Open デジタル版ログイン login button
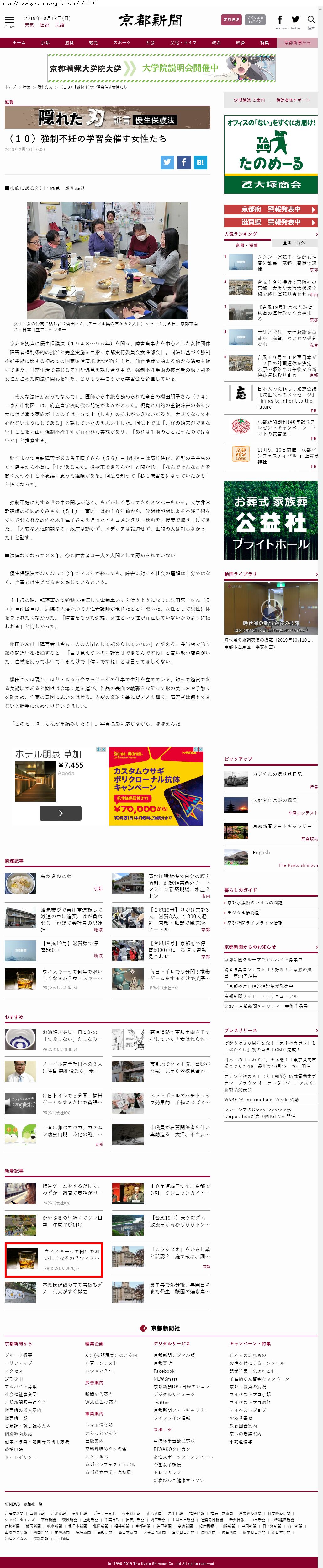 [x=256, y=20]
